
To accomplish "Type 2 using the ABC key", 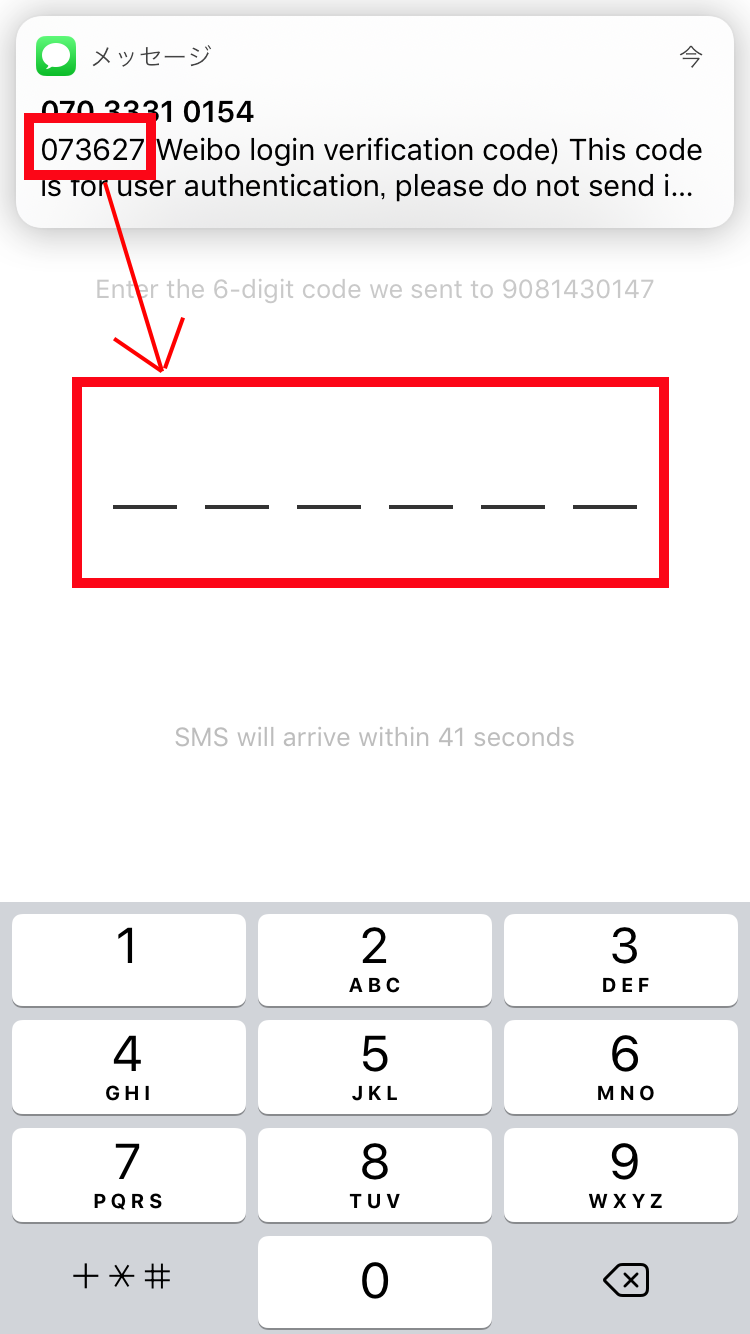I will [x=375, y=960].
